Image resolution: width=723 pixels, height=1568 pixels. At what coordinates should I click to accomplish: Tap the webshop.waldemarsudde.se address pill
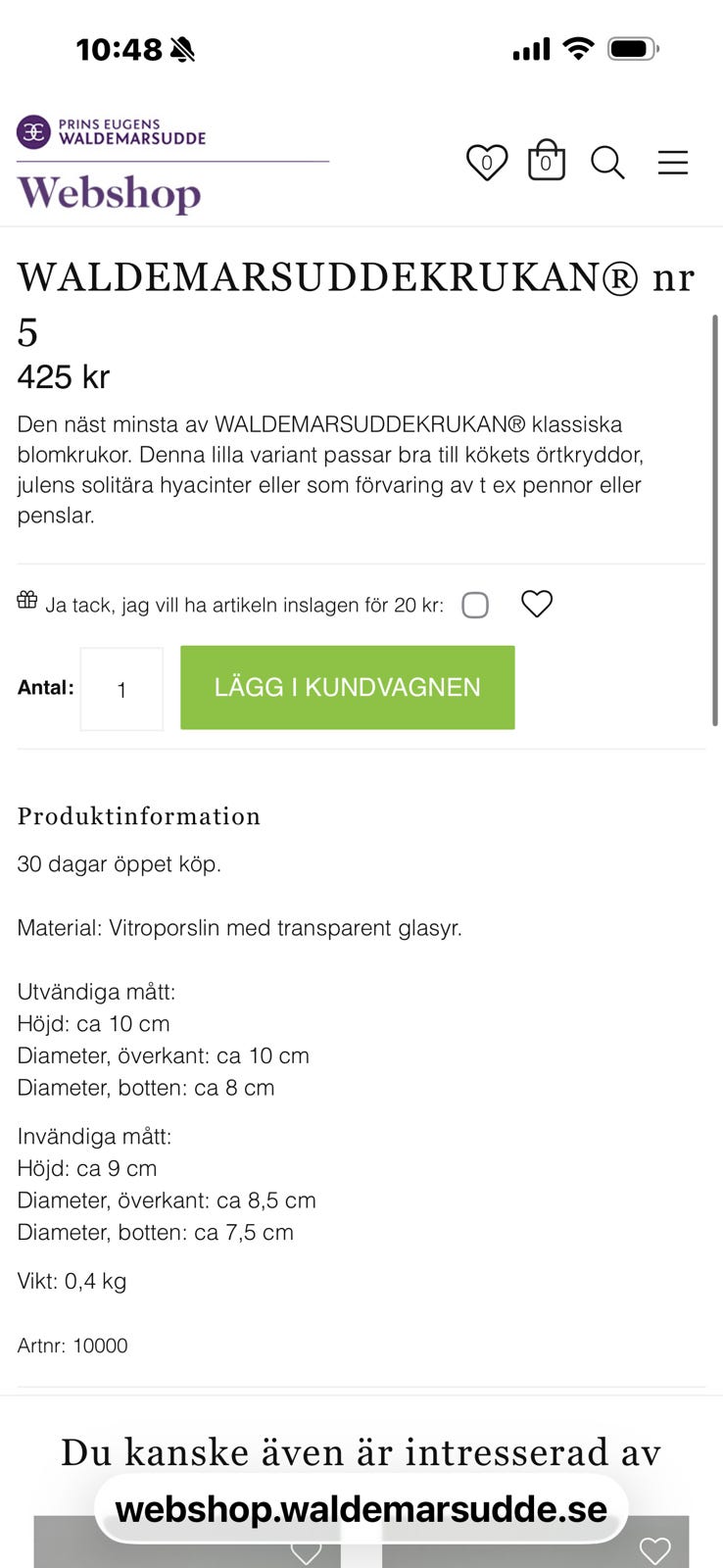click(361, 1509)
